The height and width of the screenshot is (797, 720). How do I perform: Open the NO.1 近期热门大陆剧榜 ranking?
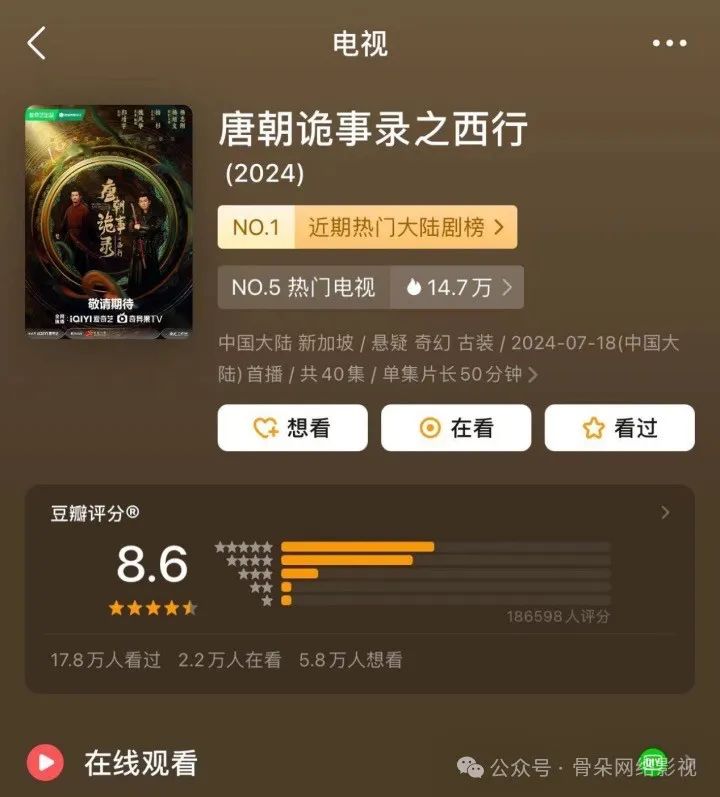[x=367, y=227]
